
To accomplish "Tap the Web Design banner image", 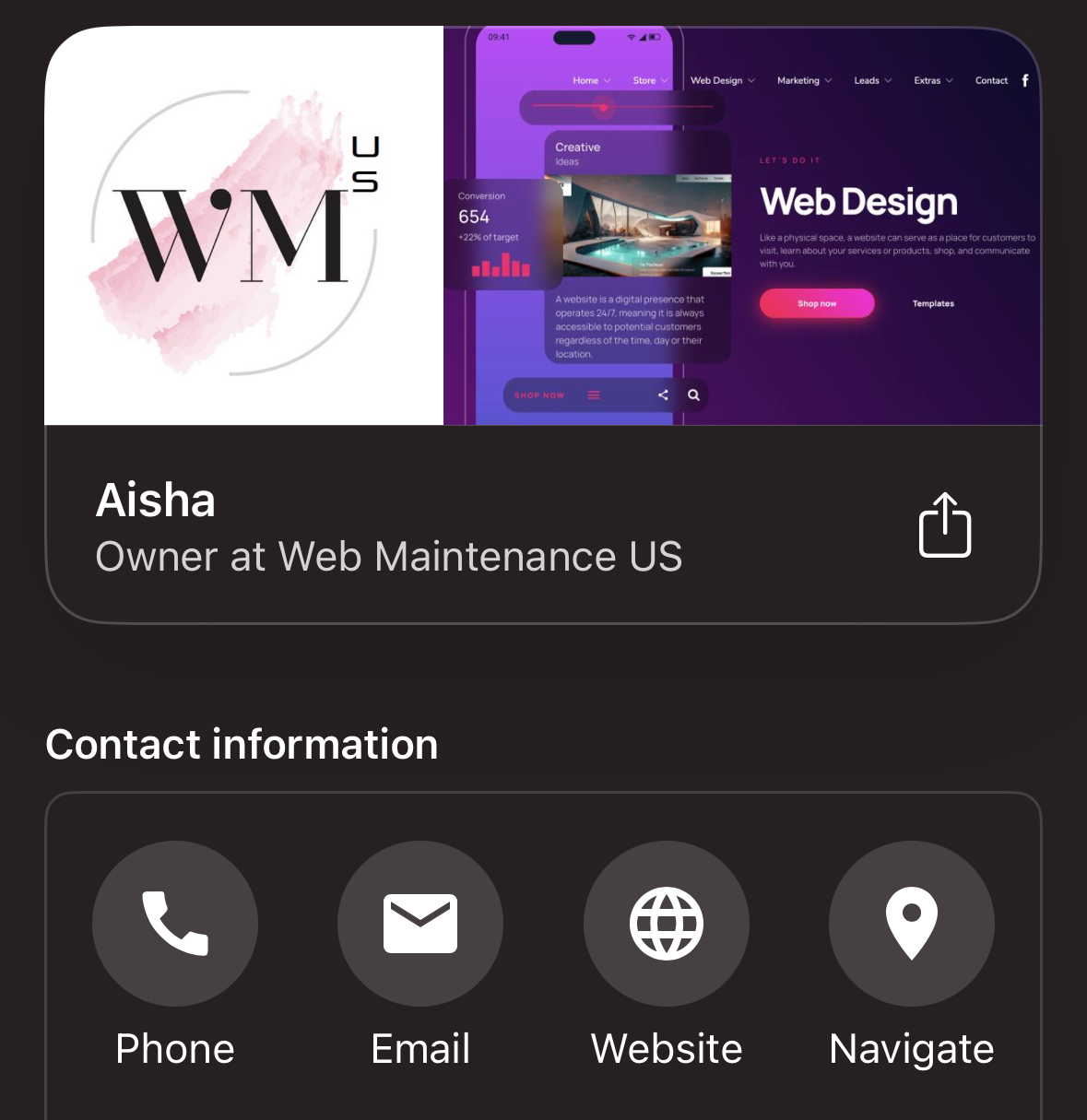I will tap(857, 202).
